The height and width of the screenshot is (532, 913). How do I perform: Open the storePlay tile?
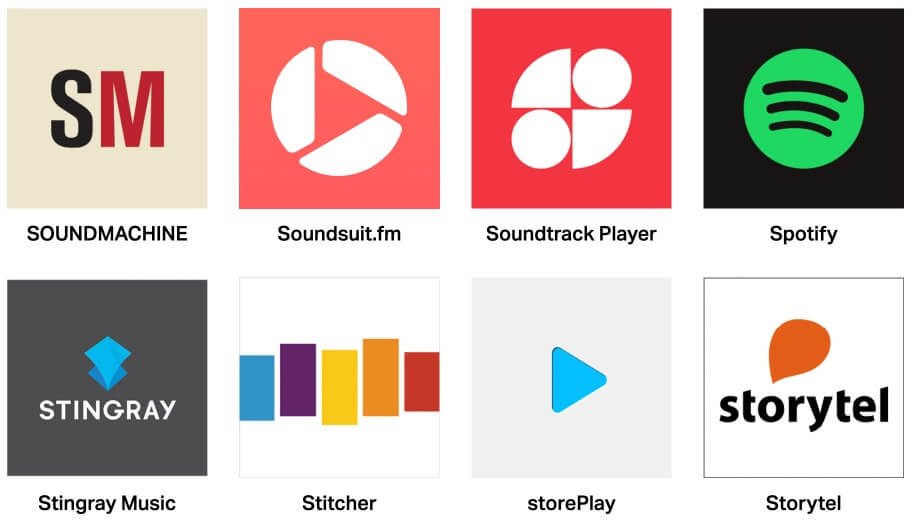(x=571, y=378)
